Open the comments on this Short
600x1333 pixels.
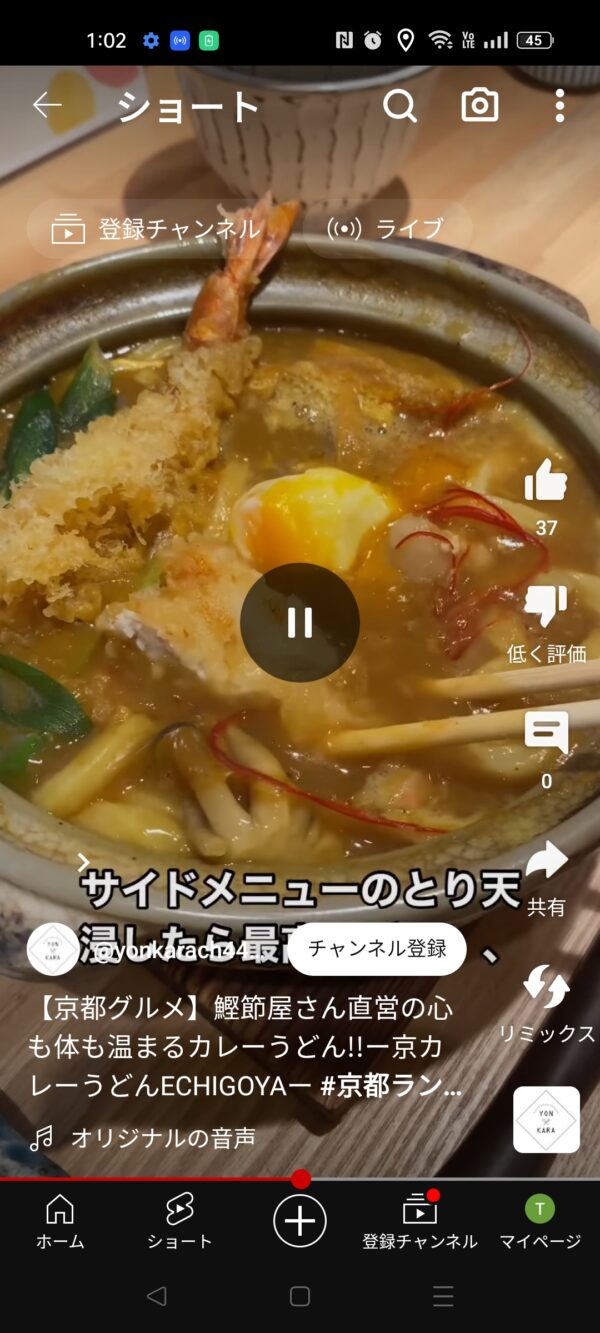click(546, 733)
